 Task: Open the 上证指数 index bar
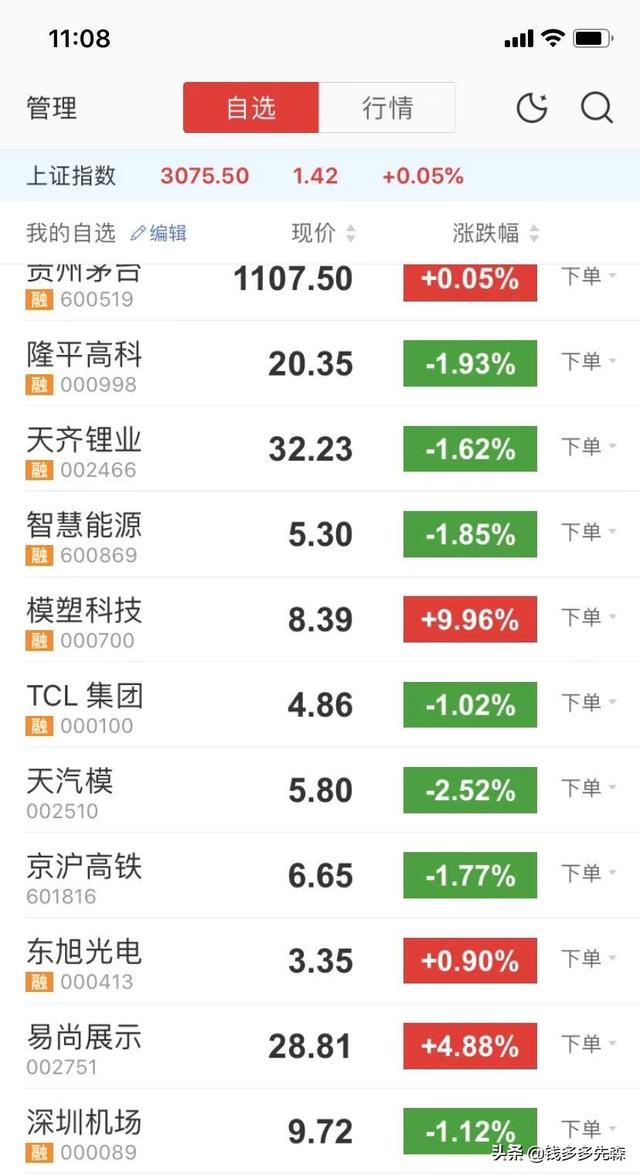(320, 176)
